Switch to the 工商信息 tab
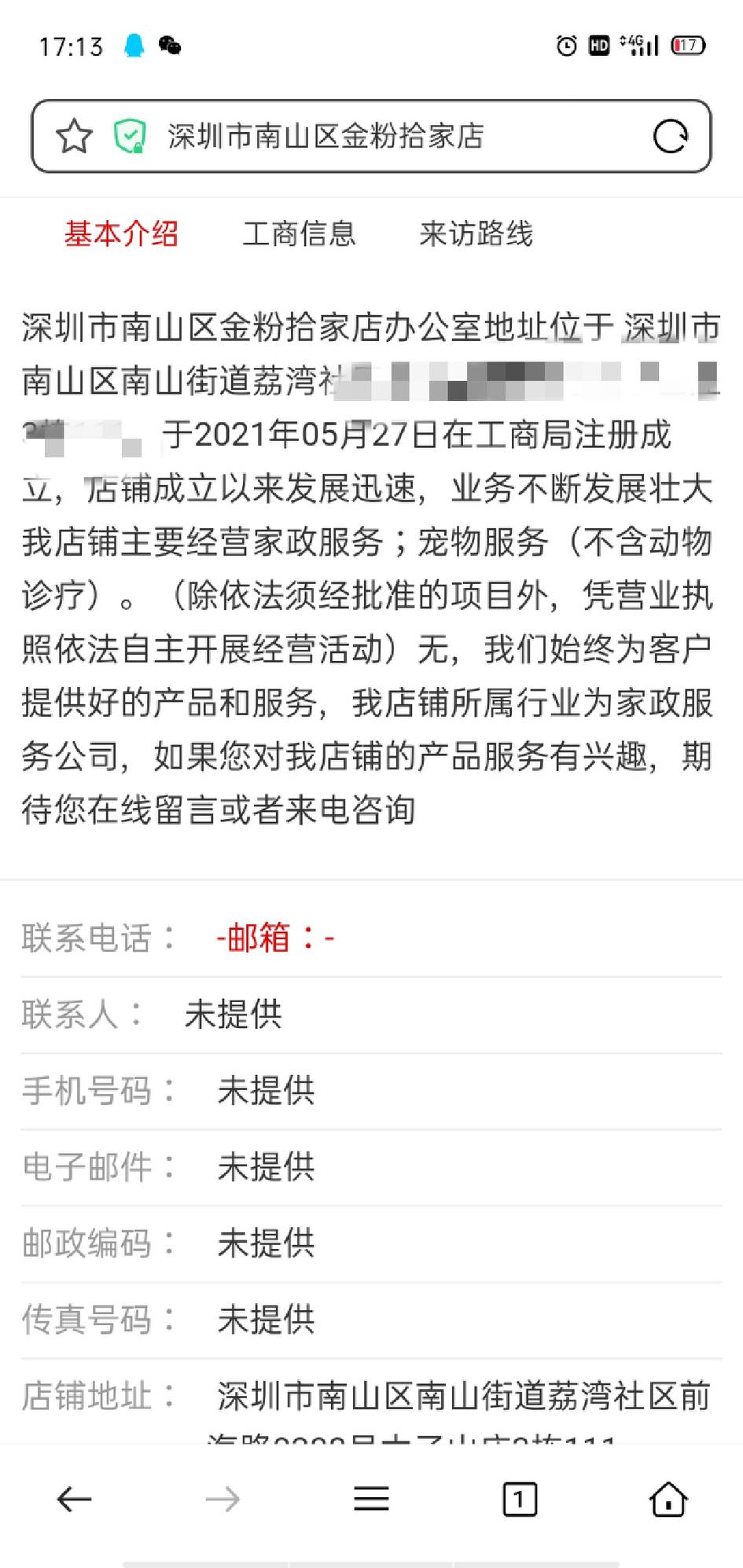This screenshot has width=743, height=1568. coord(299,233)
